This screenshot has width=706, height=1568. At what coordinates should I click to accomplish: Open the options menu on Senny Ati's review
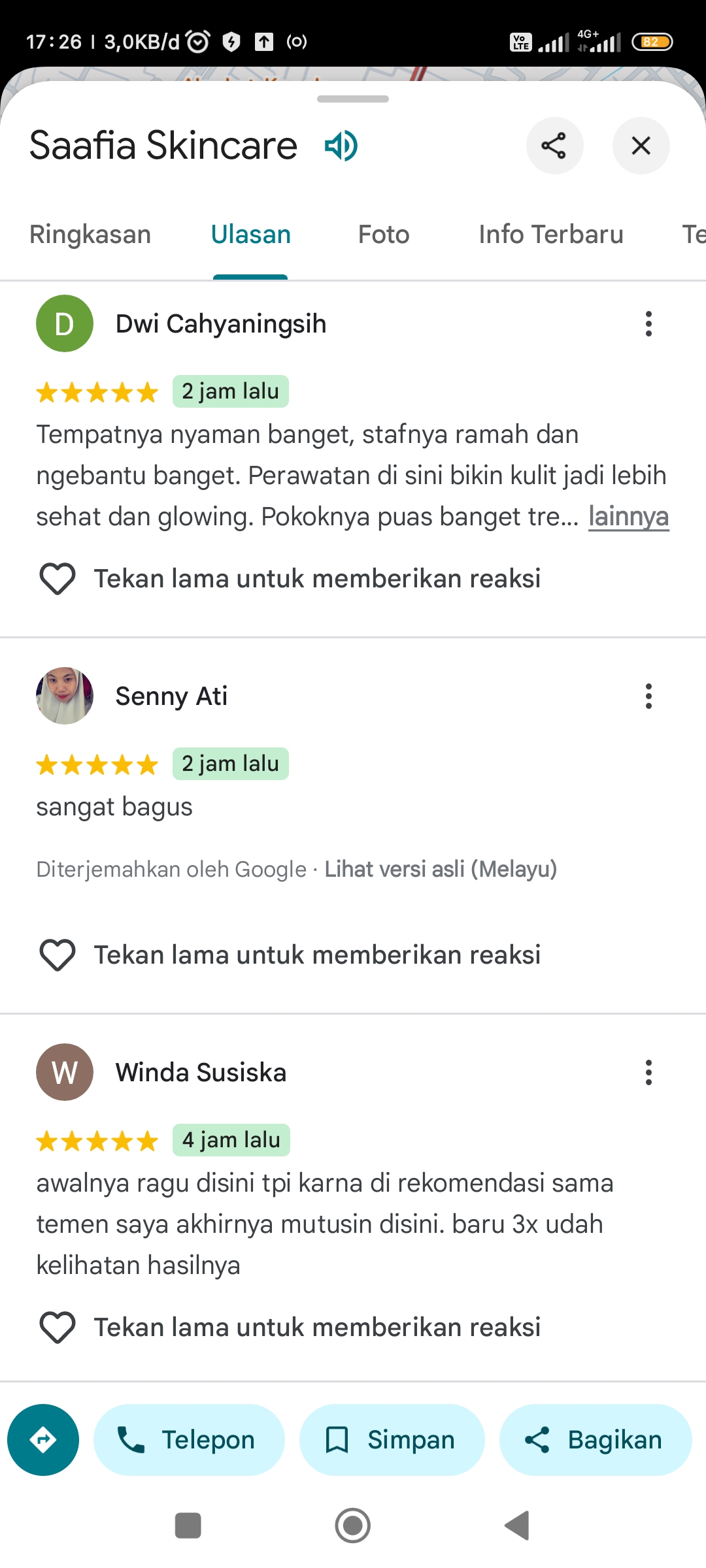(648, 696)
